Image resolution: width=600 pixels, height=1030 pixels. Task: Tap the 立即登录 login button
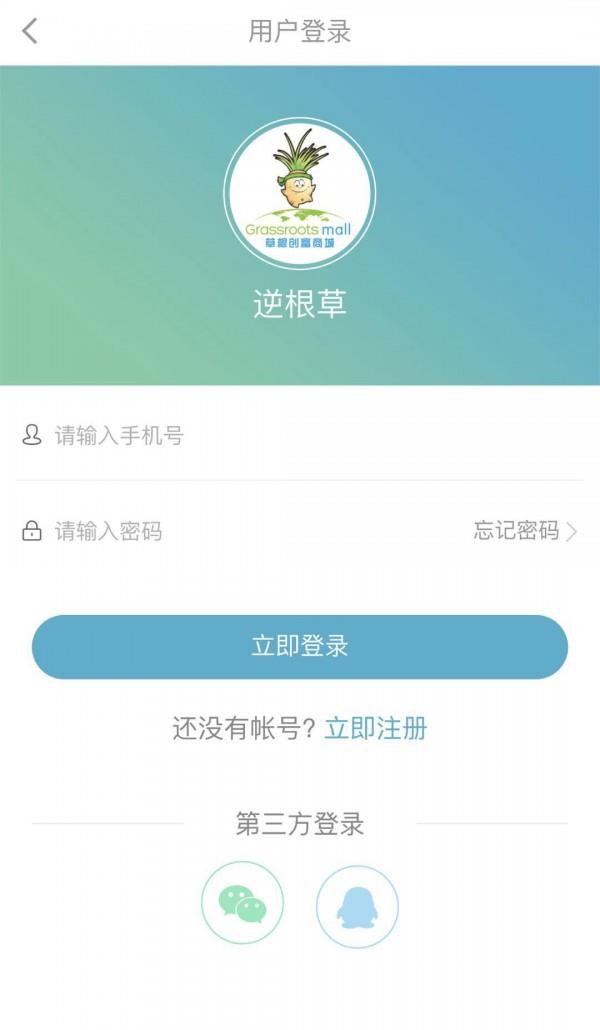[300, 646]
